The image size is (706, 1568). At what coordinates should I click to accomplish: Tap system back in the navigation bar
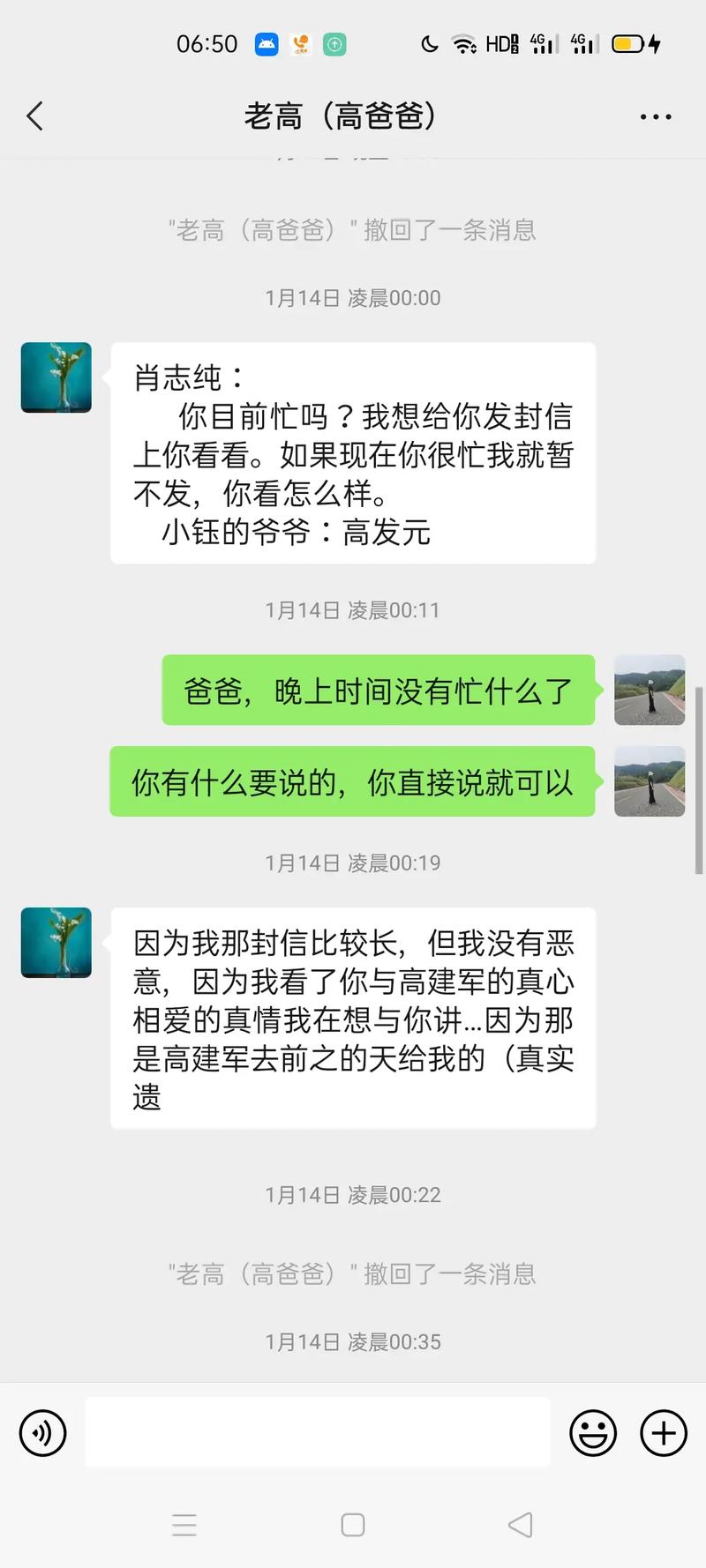521,1525
